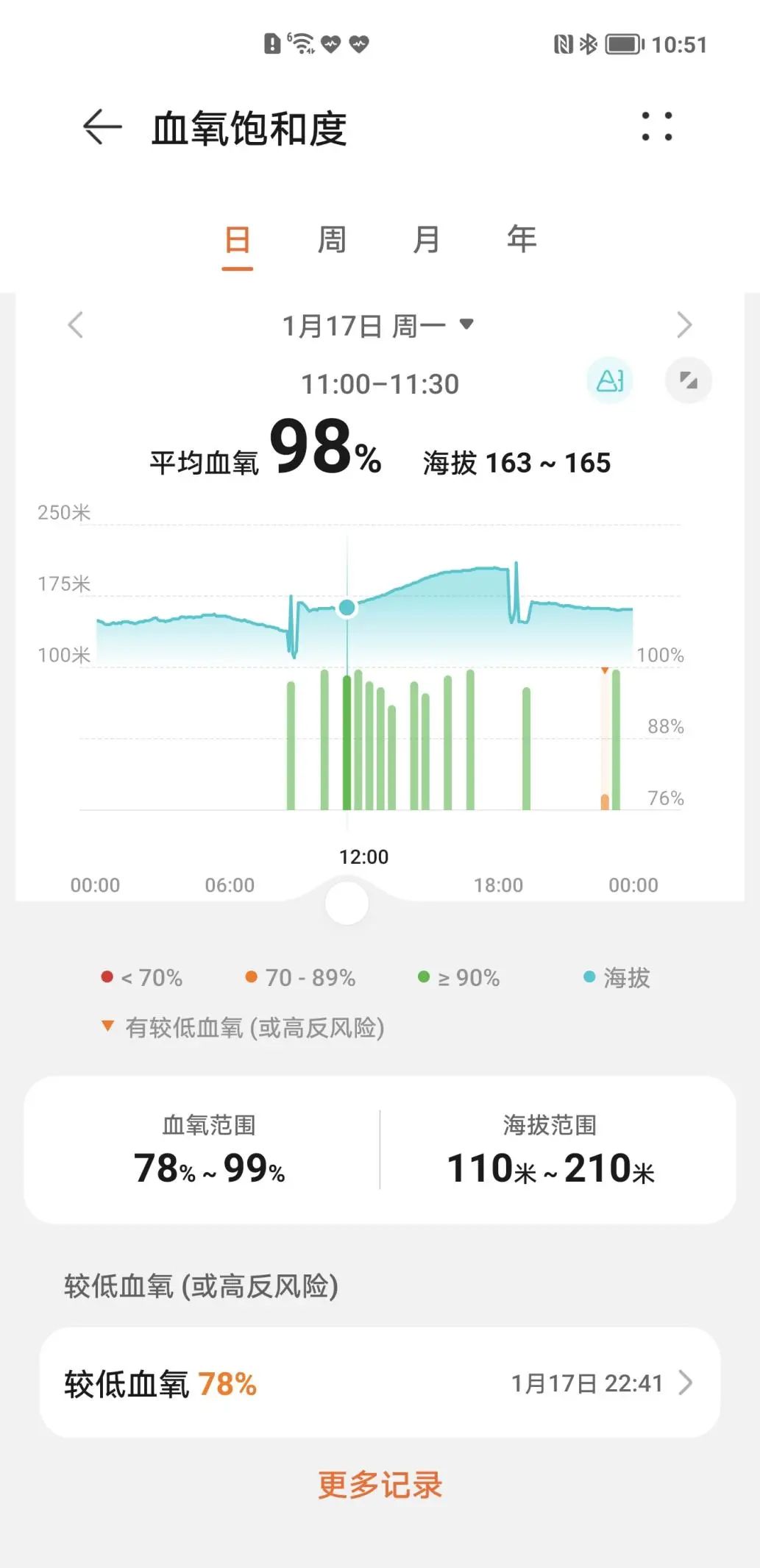The width and height of the screenshot is (760, 1568).
Task: Select the 日 tab
Action: click(x=238, y=241)
